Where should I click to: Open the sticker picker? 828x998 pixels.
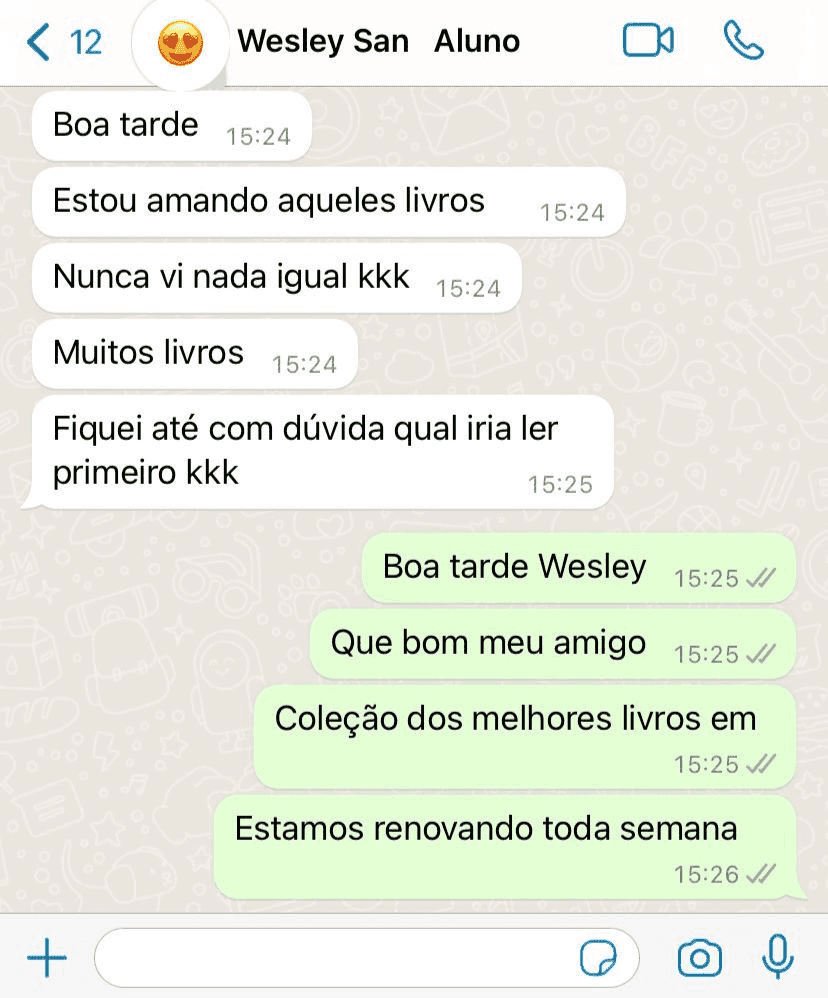[599, 959]
